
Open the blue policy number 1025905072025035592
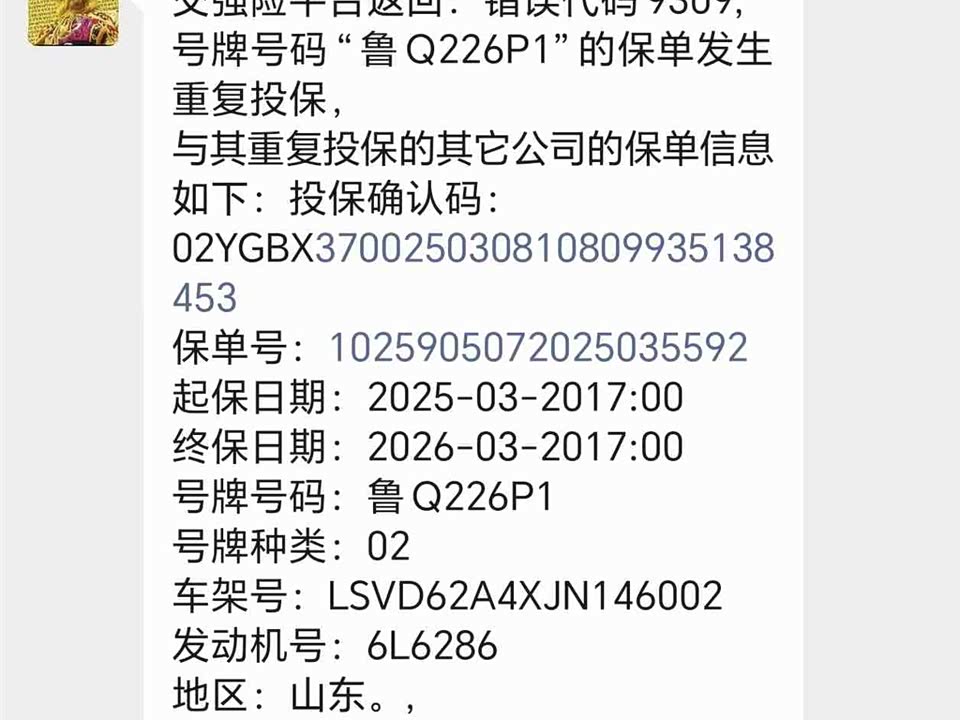pyautogui.click(x=539, y=348)
